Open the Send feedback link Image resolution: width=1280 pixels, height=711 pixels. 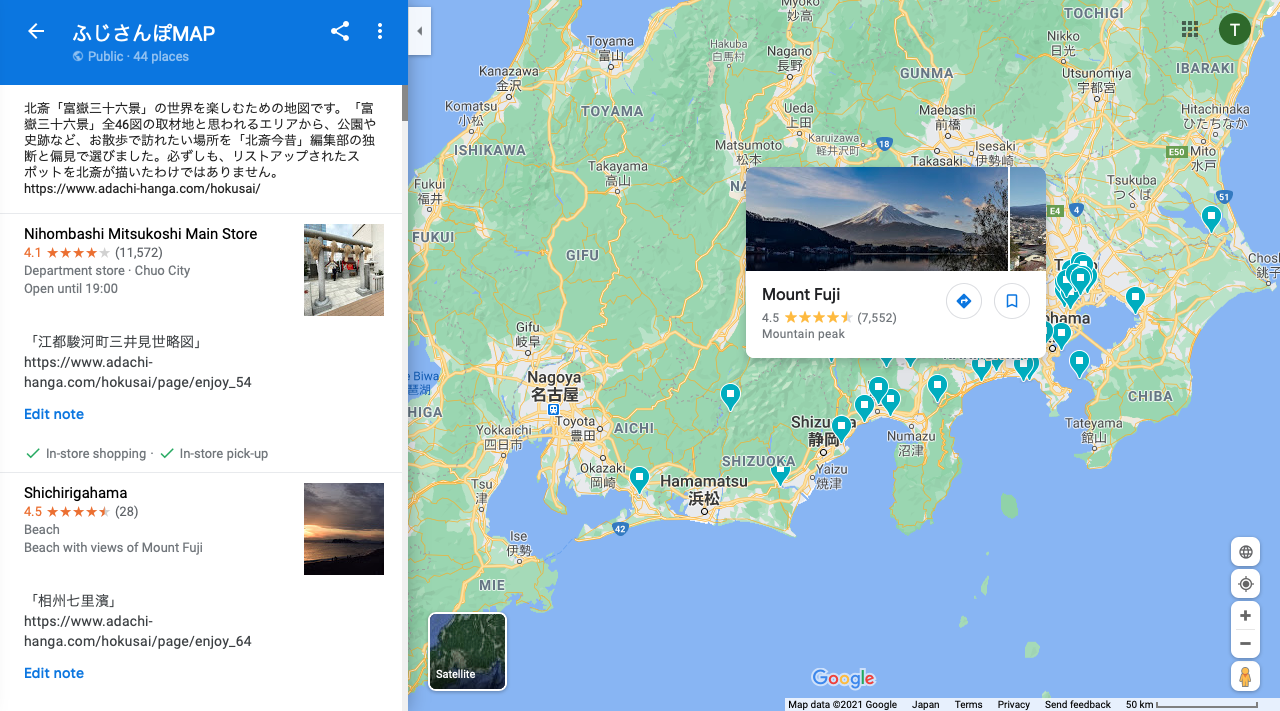click(1077, 705)
